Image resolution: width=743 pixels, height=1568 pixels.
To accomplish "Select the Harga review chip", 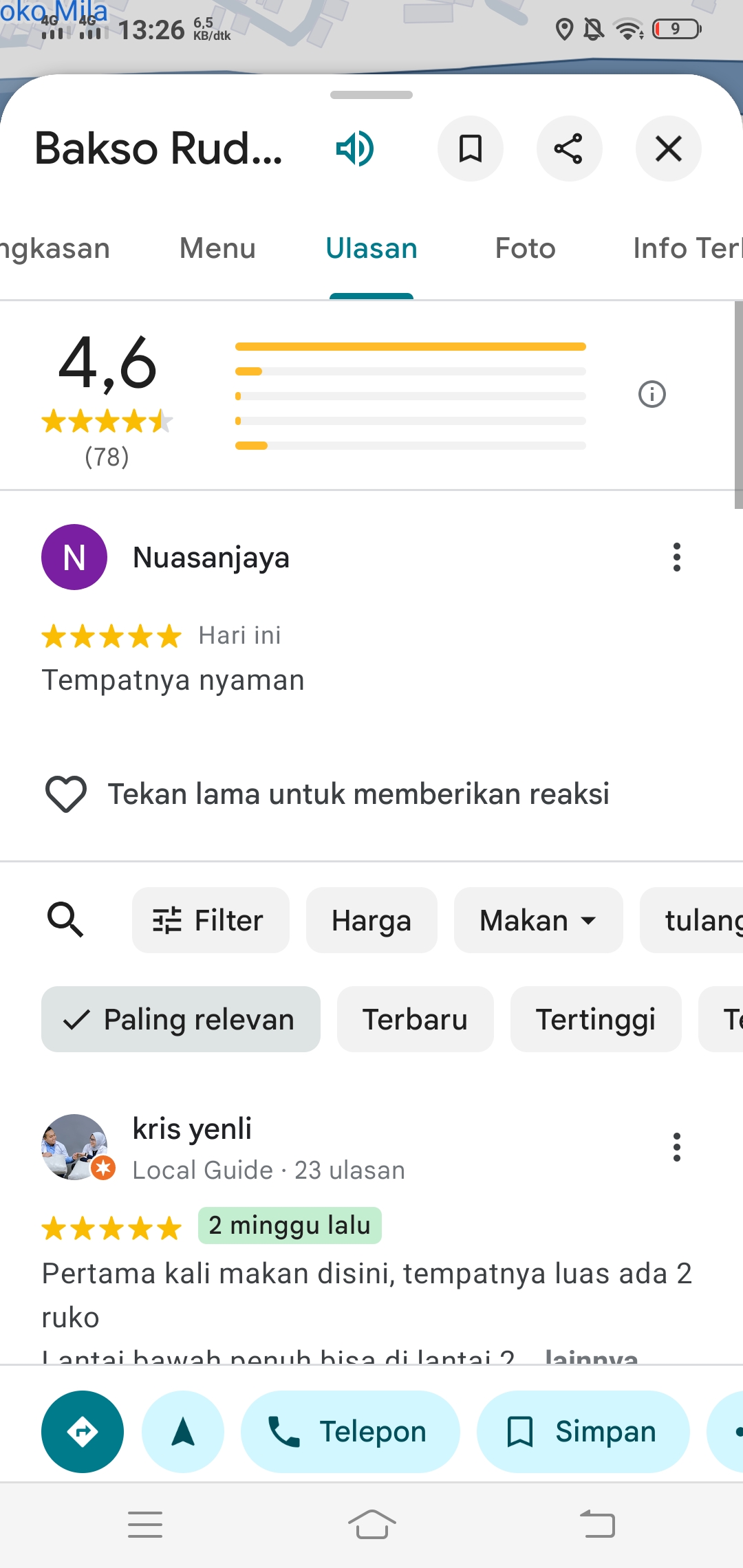I will click(x=371, y=920).
